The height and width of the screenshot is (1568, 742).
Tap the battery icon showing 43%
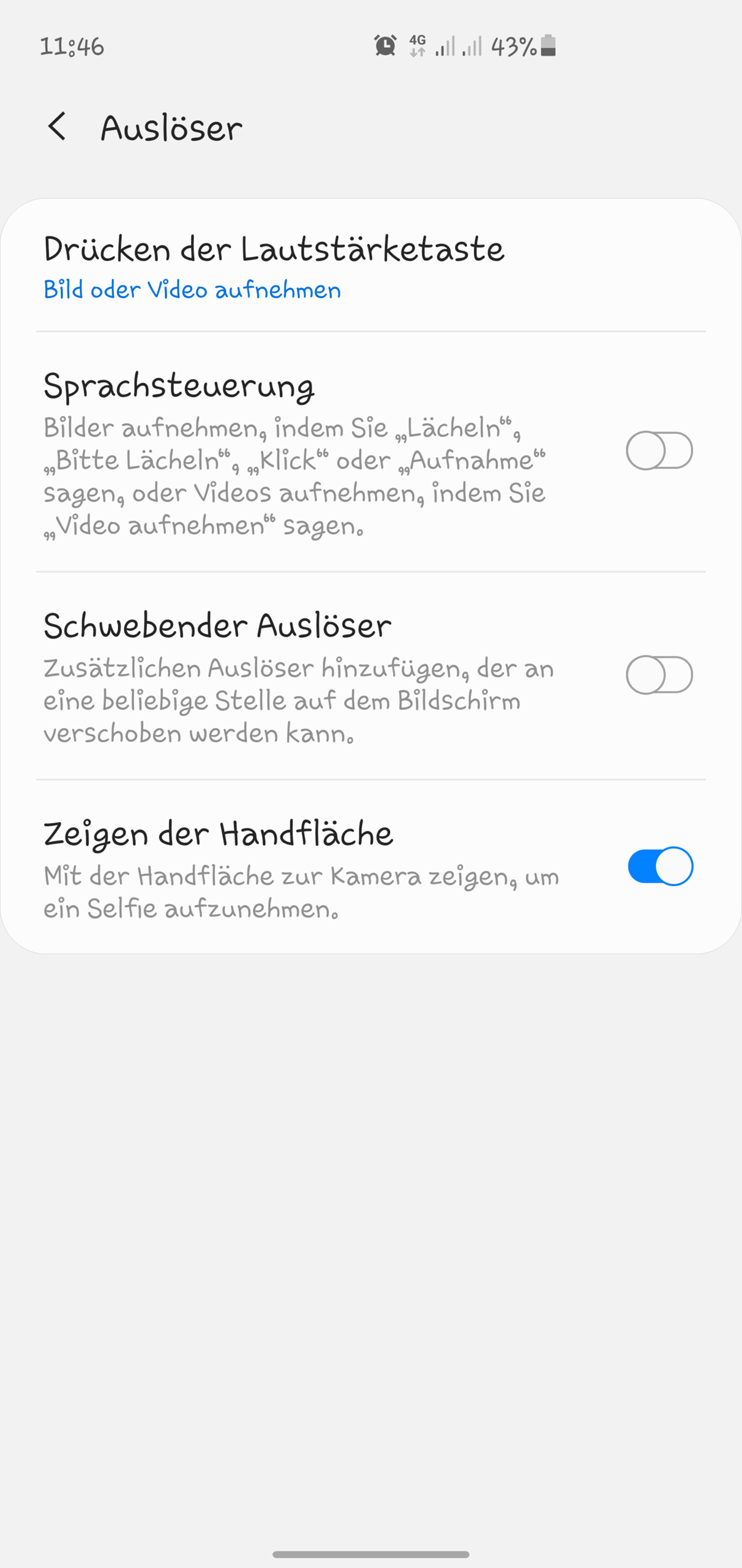[x=547, y=46]
